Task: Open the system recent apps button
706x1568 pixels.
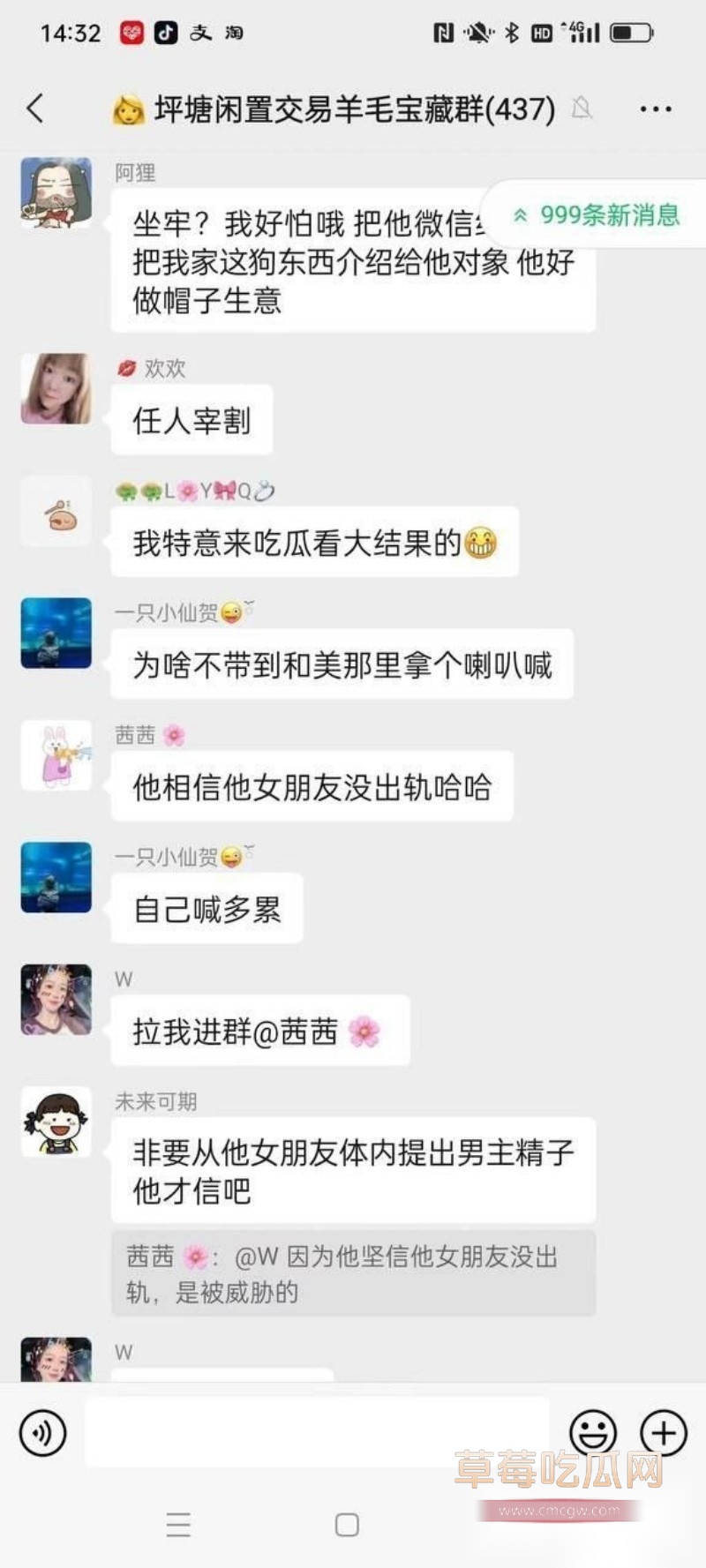Action: tap(178, 1524)
